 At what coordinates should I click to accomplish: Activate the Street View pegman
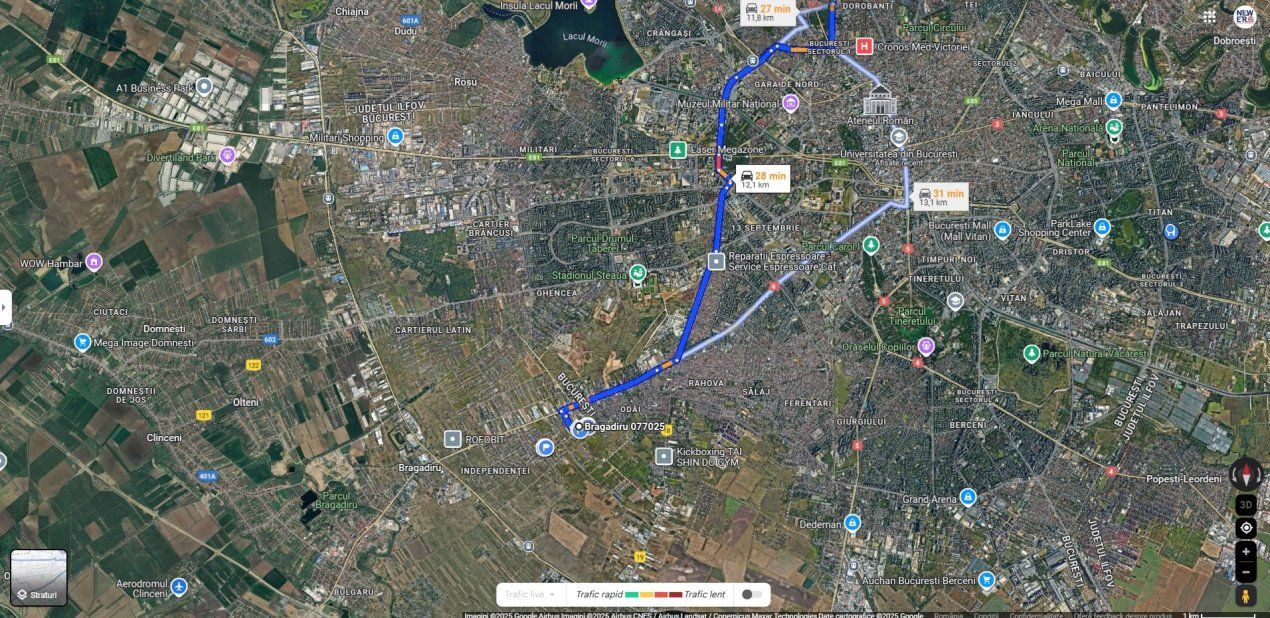coord(1246,596)
